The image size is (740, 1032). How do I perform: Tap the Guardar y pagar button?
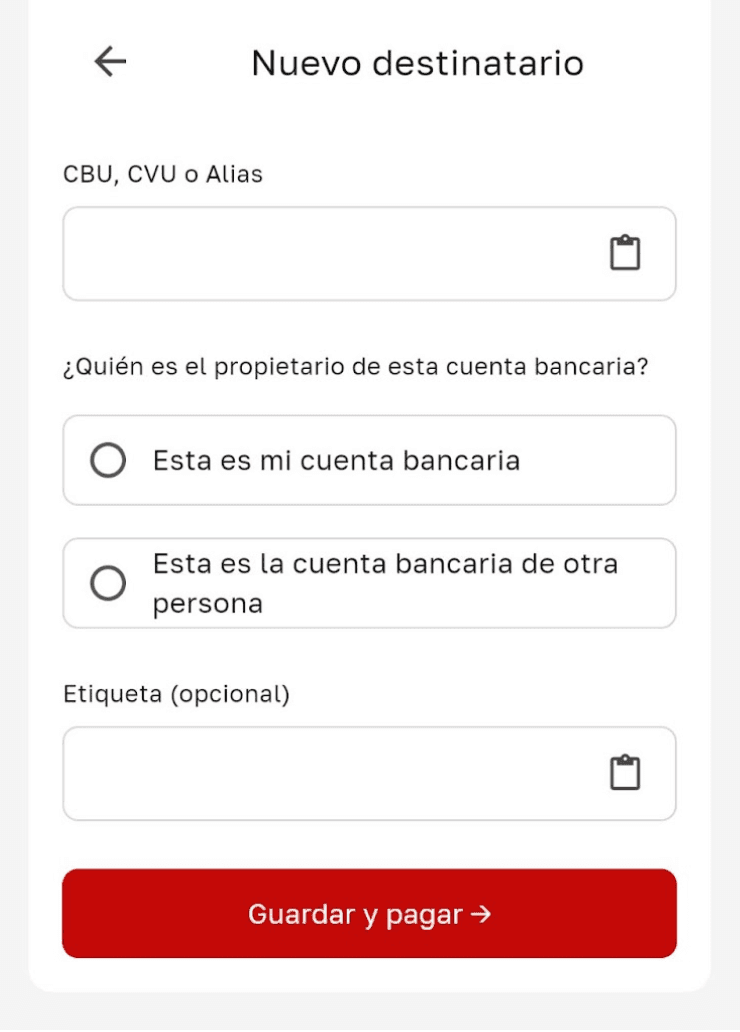coord(369,914)
